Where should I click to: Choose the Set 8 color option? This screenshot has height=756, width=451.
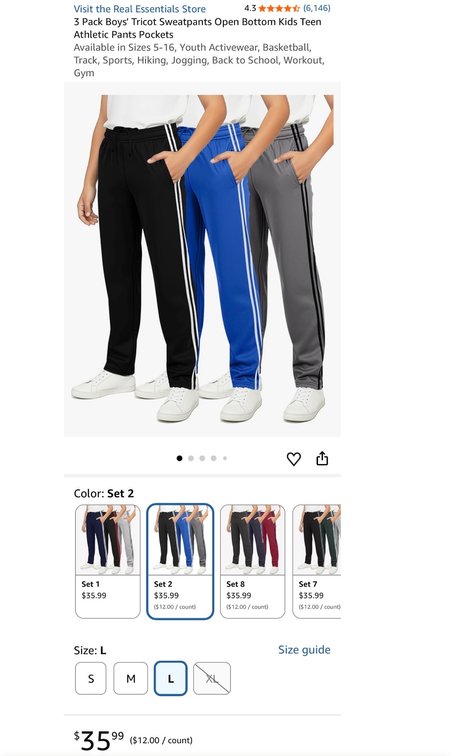click(x=252, y=561)
